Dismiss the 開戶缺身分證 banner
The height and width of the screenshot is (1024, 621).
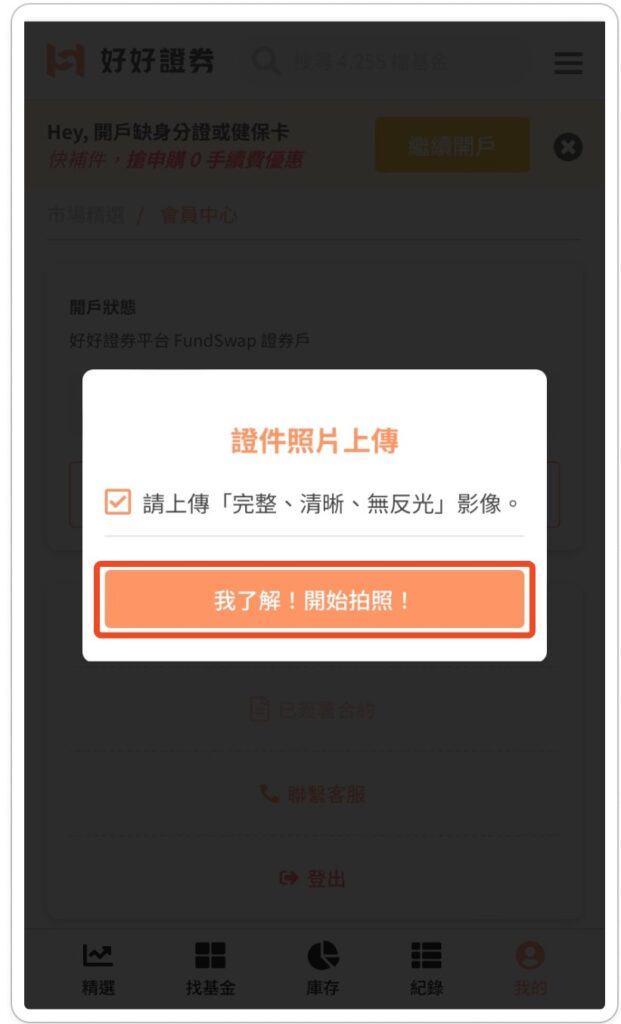coord(567,147)
